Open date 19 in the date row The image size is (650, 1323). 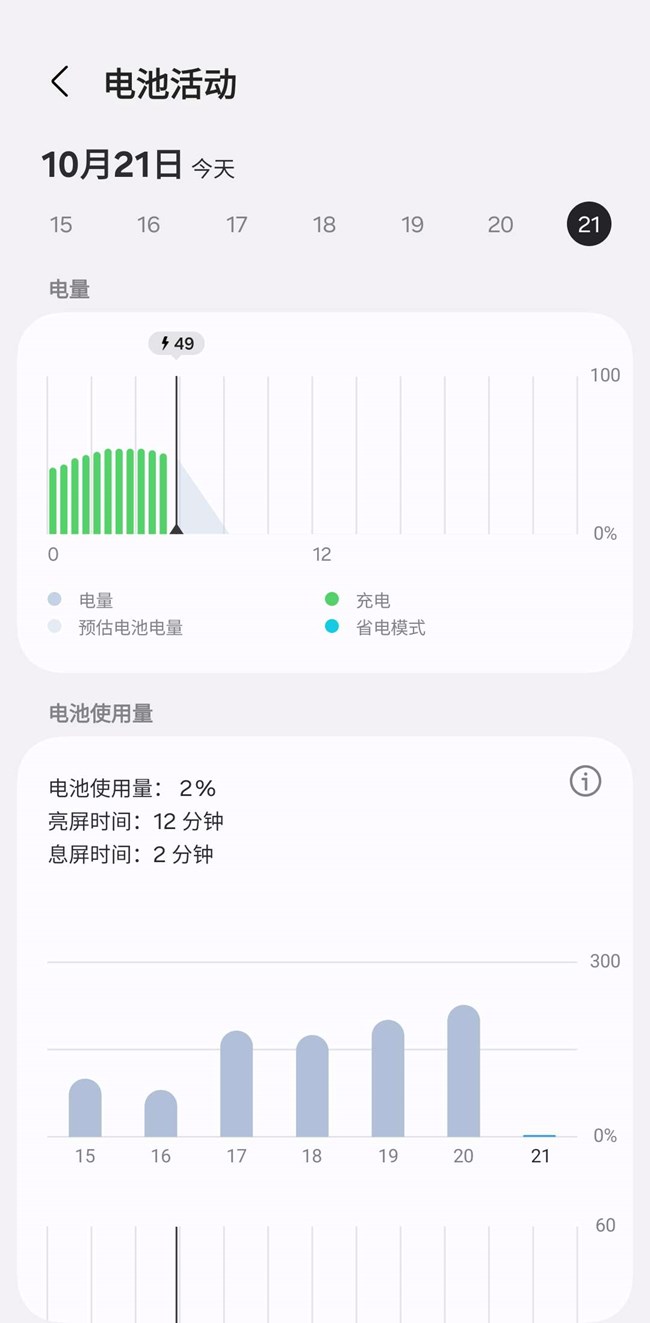click(x=413, y=224)
